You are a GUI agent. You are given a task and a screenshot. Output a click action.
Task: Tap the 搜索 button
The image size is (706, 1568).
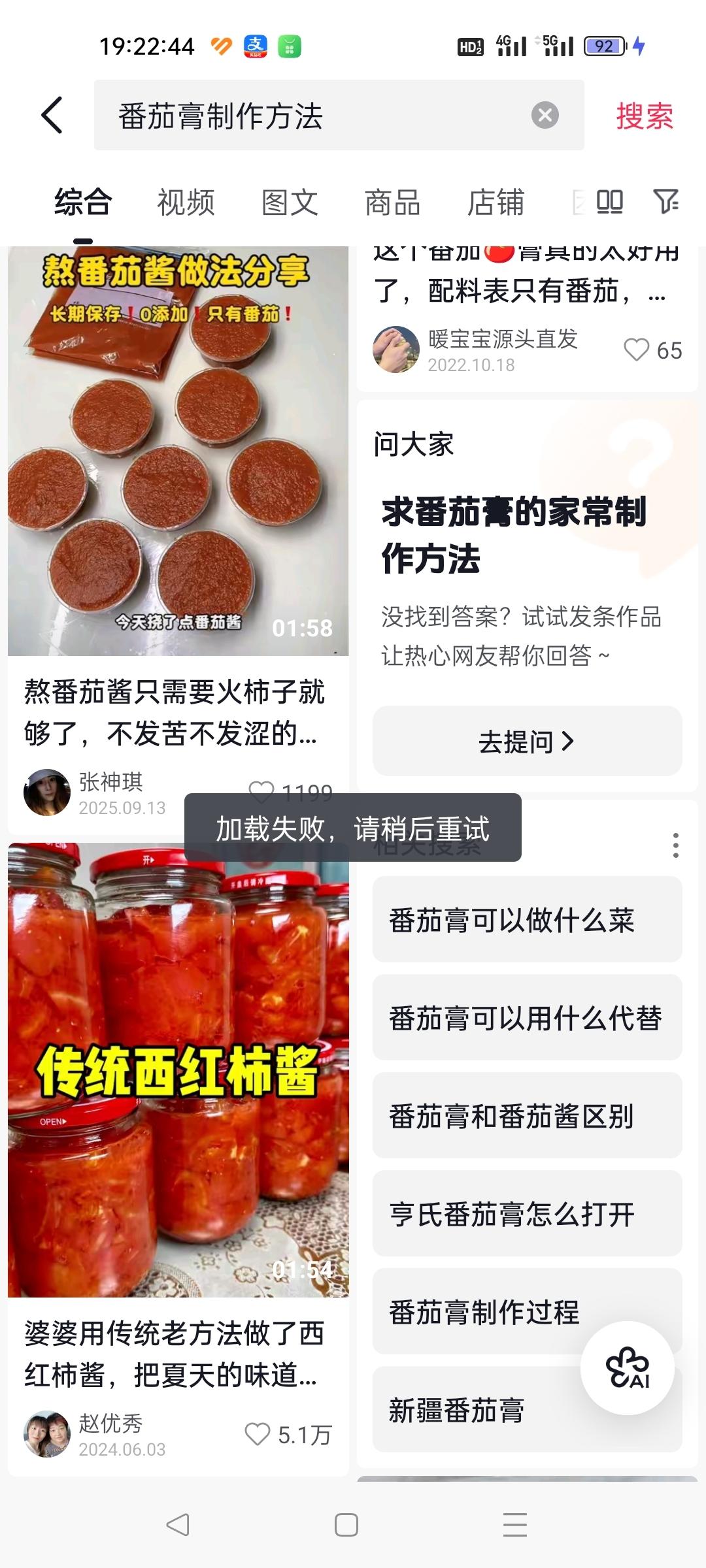[643, 115]
